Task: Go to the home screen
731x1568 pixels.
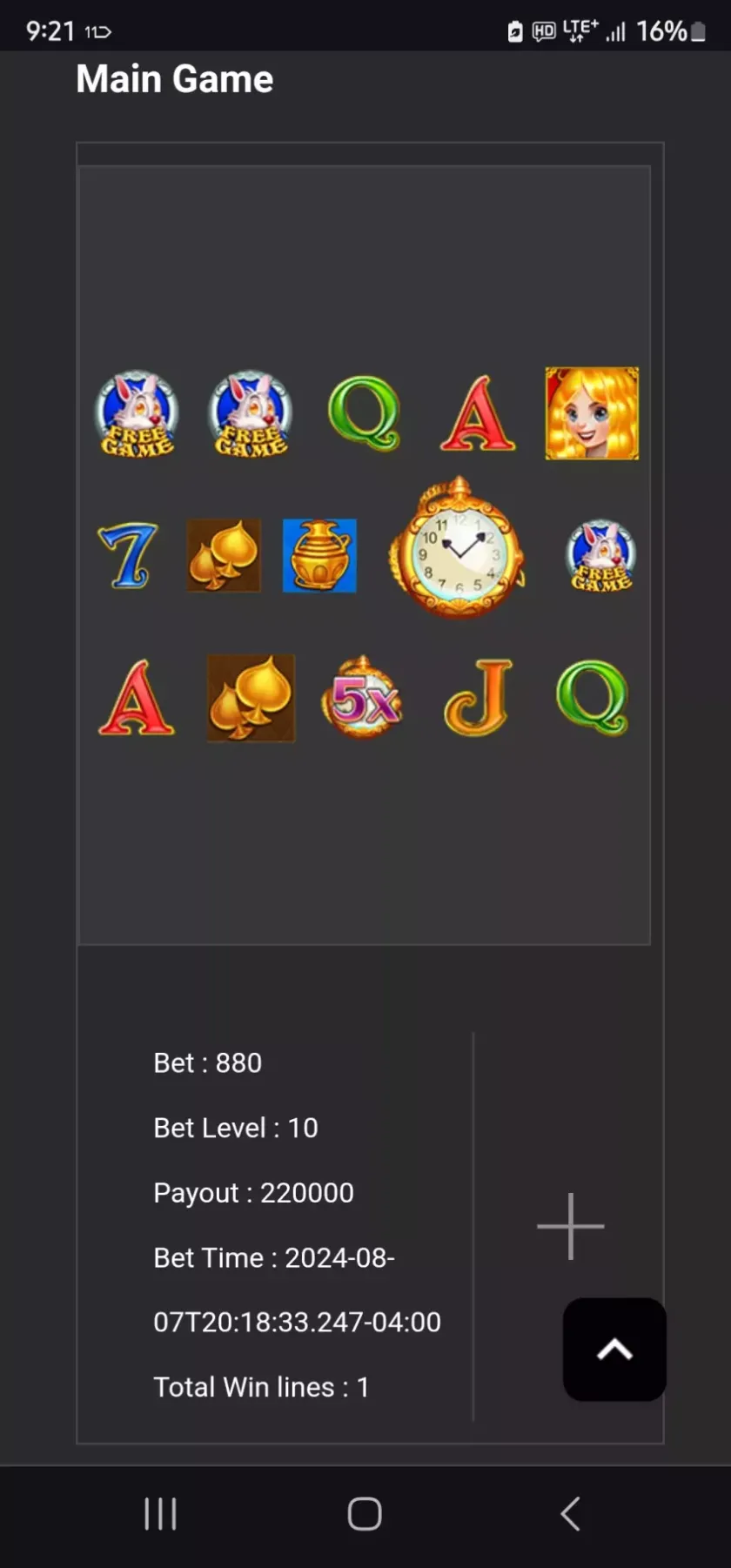Action: click(365, 1514)
